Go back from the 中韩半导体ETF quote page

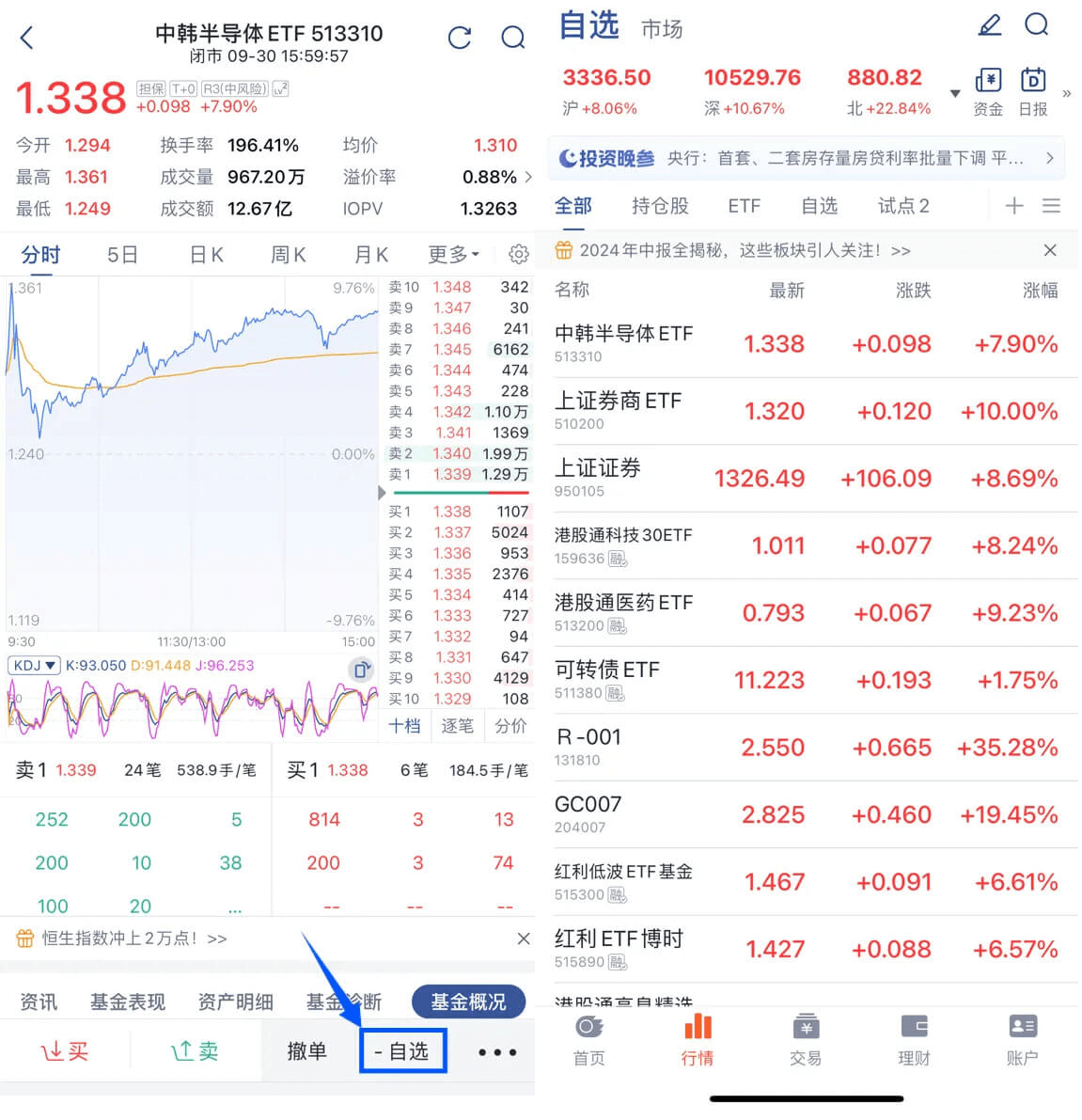pyautogui.click(x=26, y=38)
